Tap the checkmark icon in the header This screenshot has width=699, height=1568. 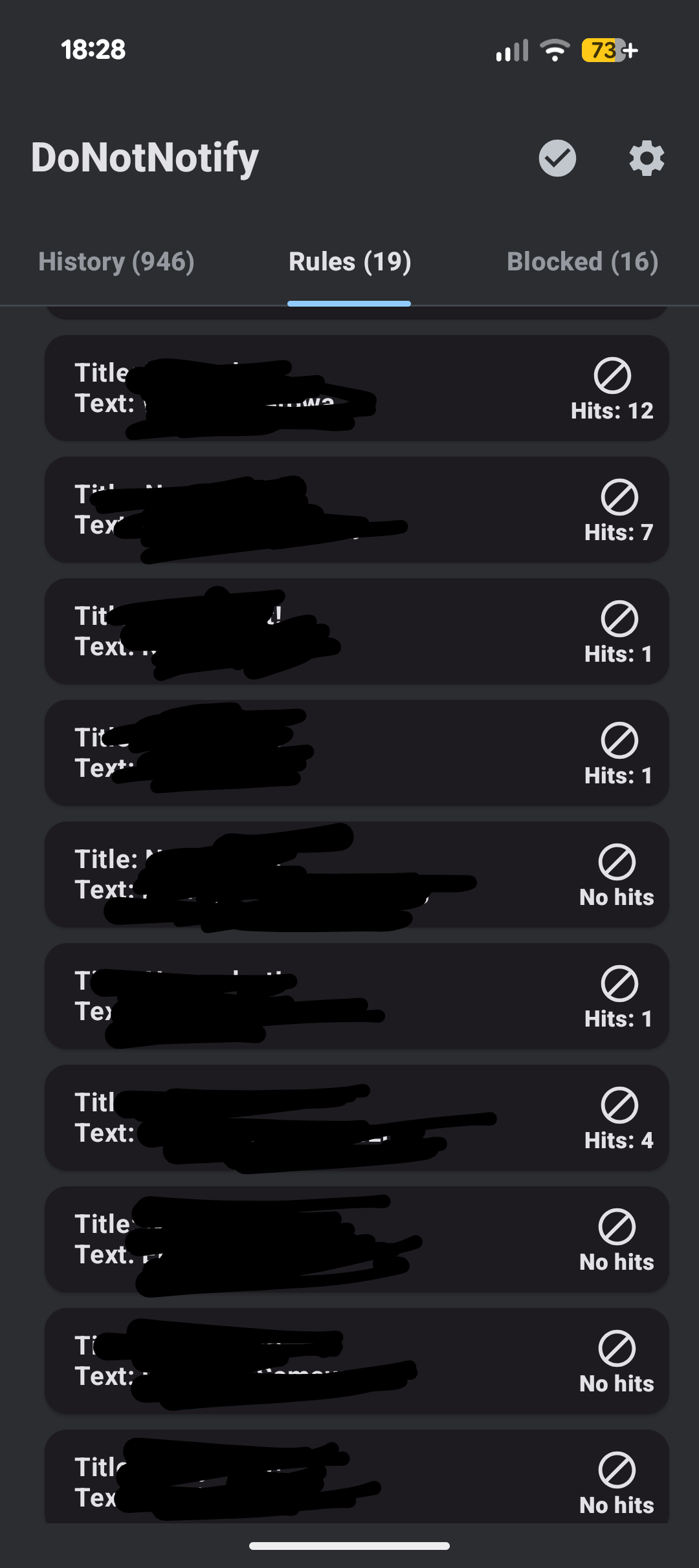click(x=557, y=158)
